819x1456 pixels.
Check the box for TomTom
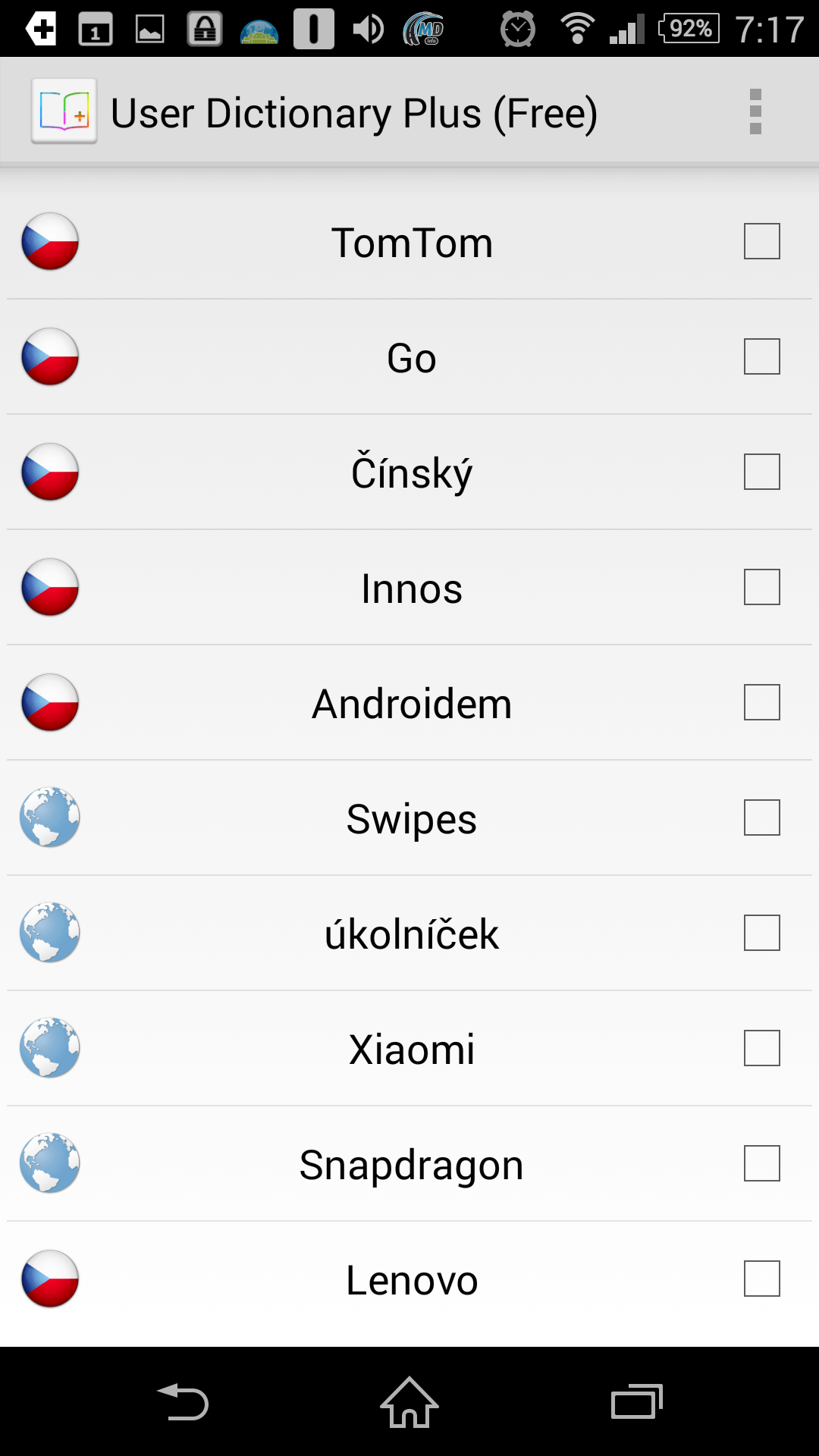click(762, 241)
